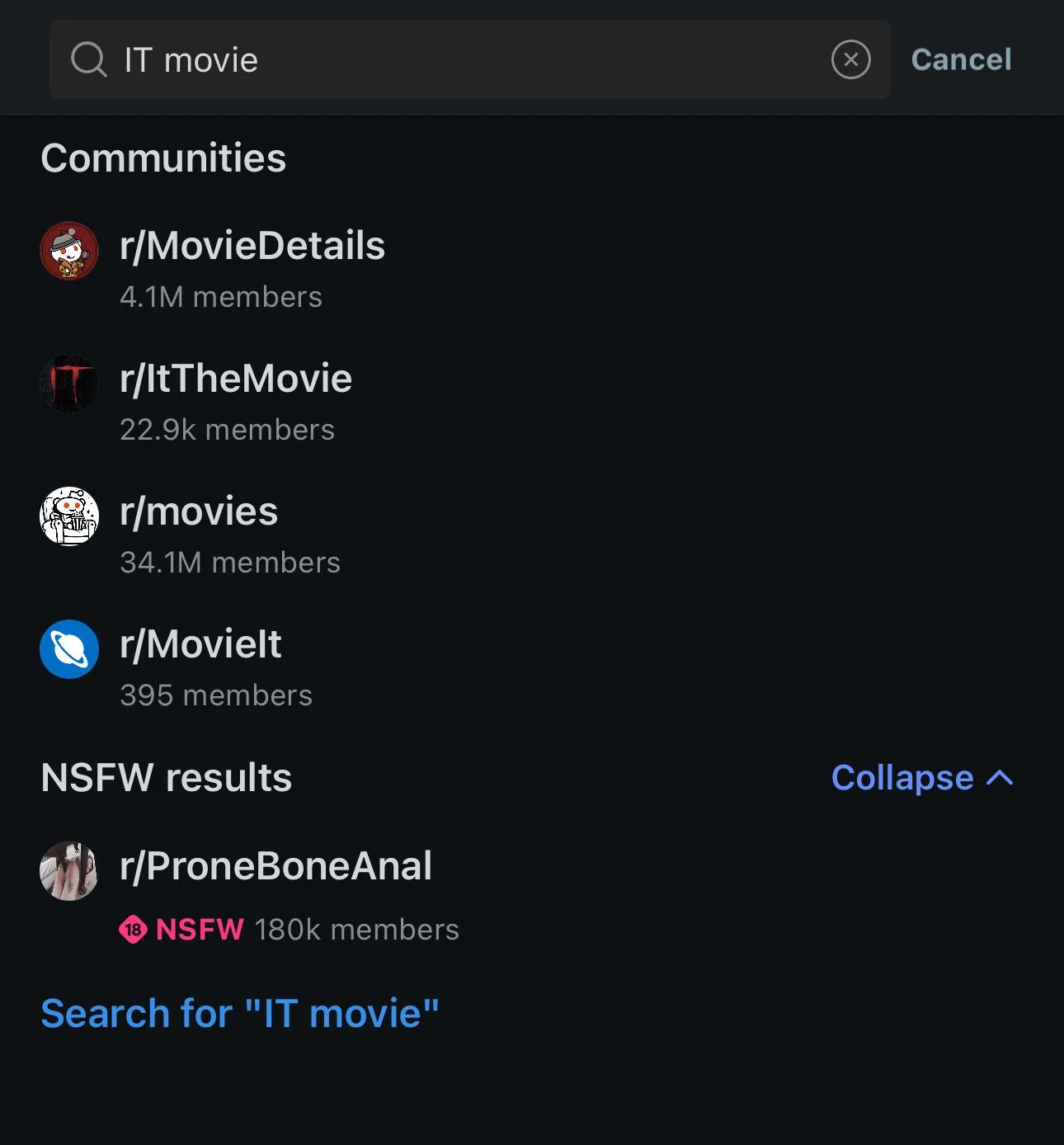Viewport: 1064px width, 1145px height.
Task: Click the 4.1M members label under r/MovieDetails
Action: coord(220,297)
